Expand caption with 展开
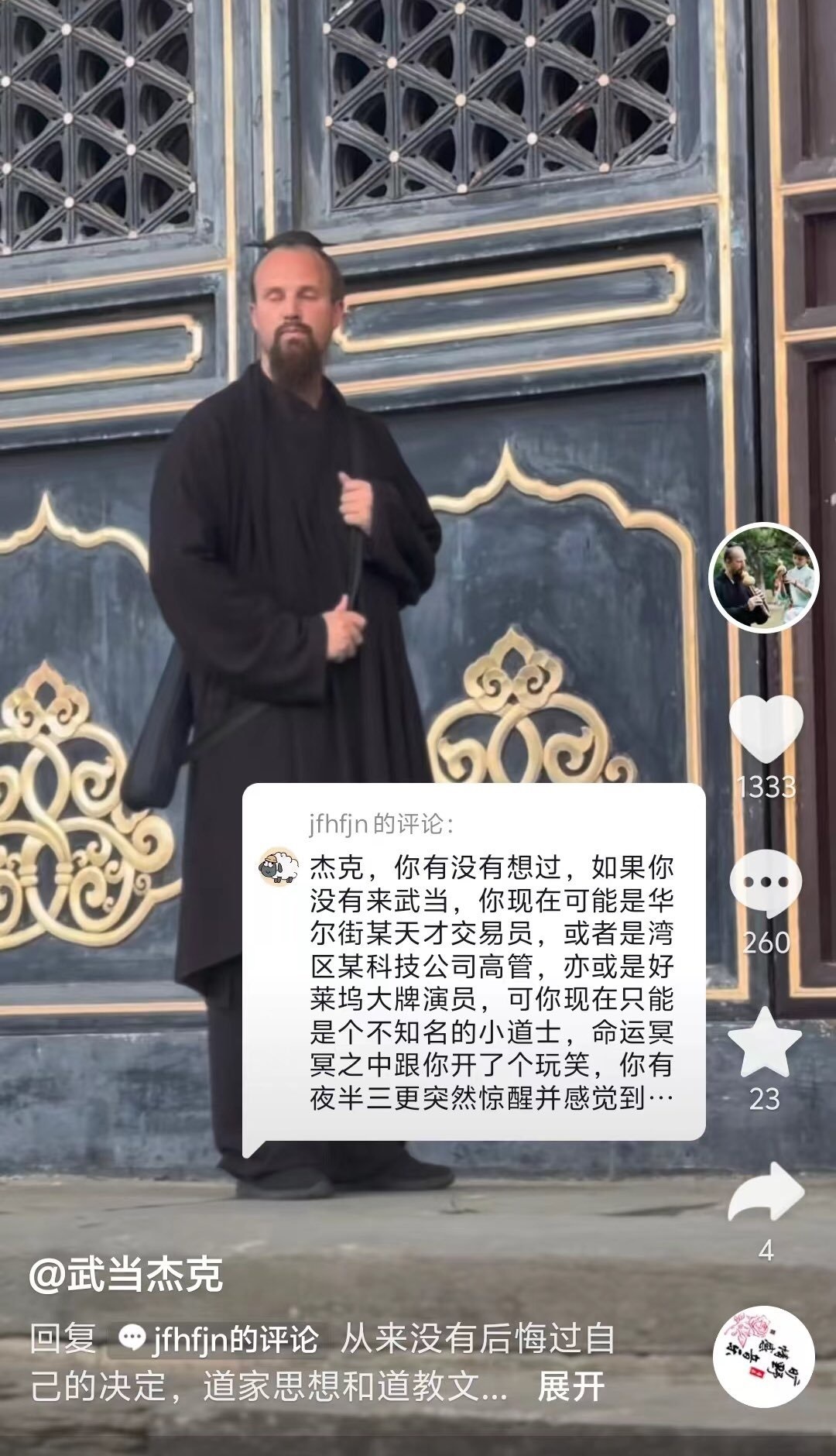836x1456 pixels. coord(570,1387)
